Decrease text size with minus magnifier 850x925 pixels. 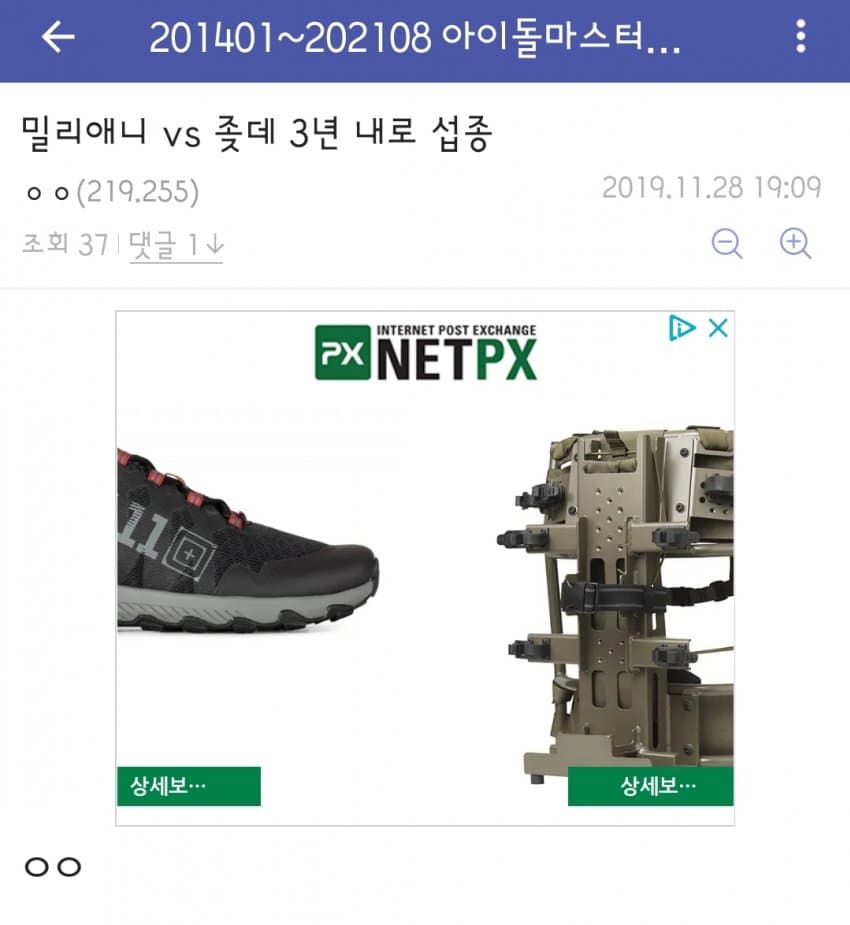click(727, 244)
